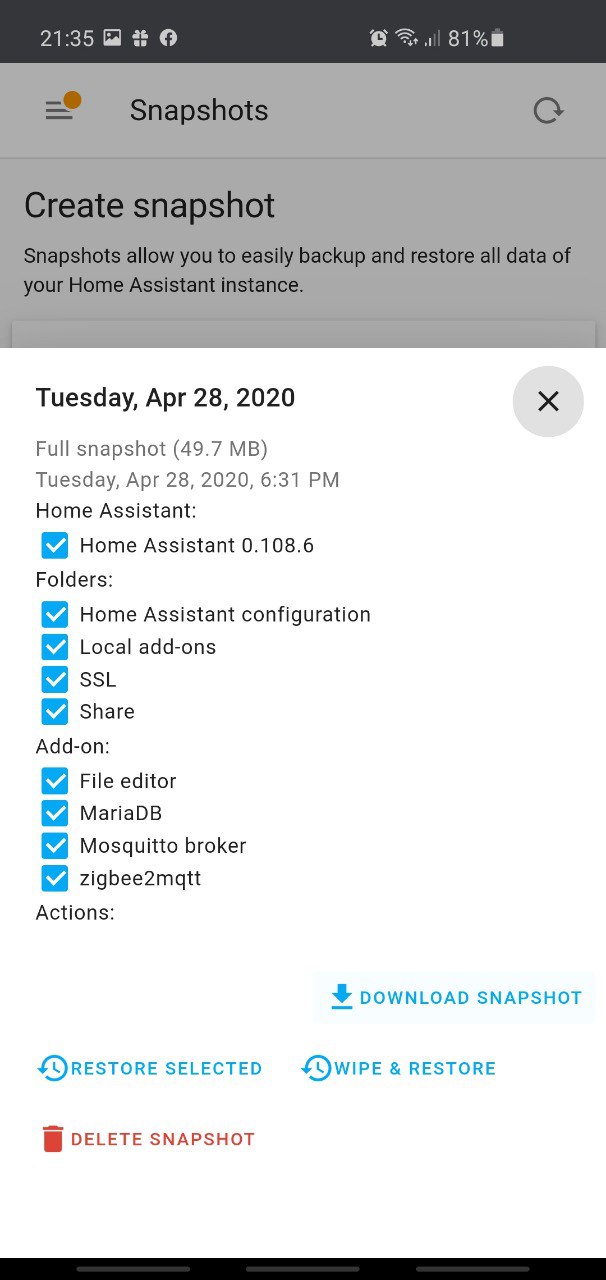Choose Wipe & Restore
606x1280 pixels.
click(x=399, y=1068)
